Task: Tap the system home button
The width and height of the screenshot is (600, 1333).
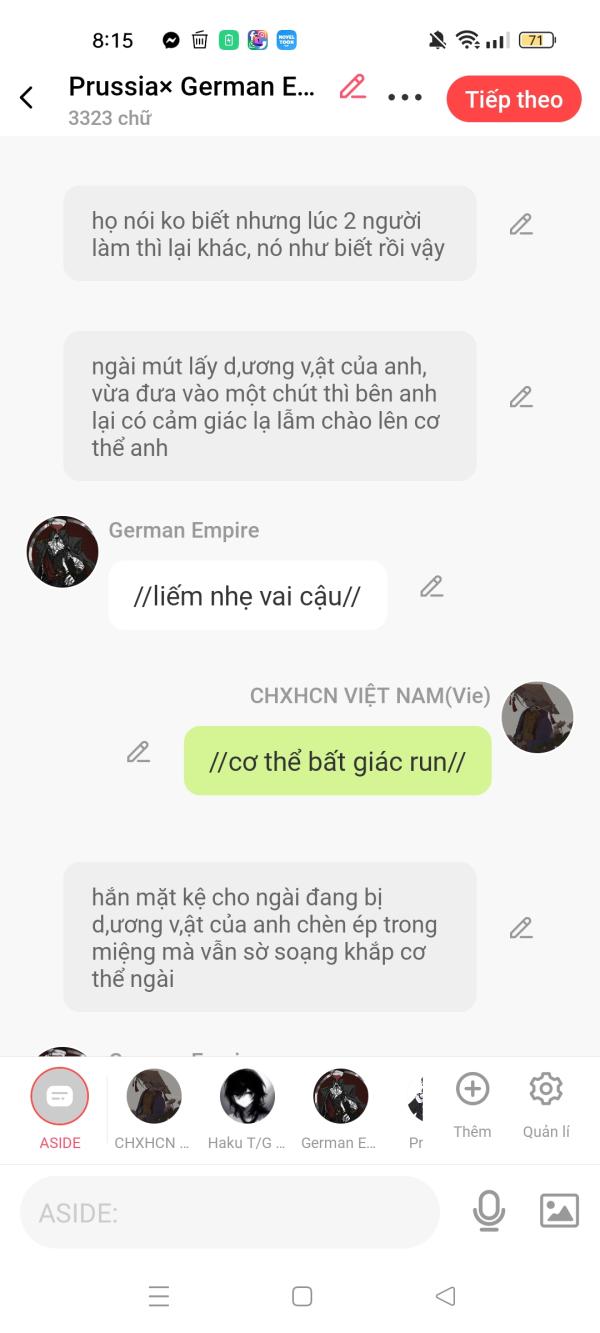Action: (302, 1296)
